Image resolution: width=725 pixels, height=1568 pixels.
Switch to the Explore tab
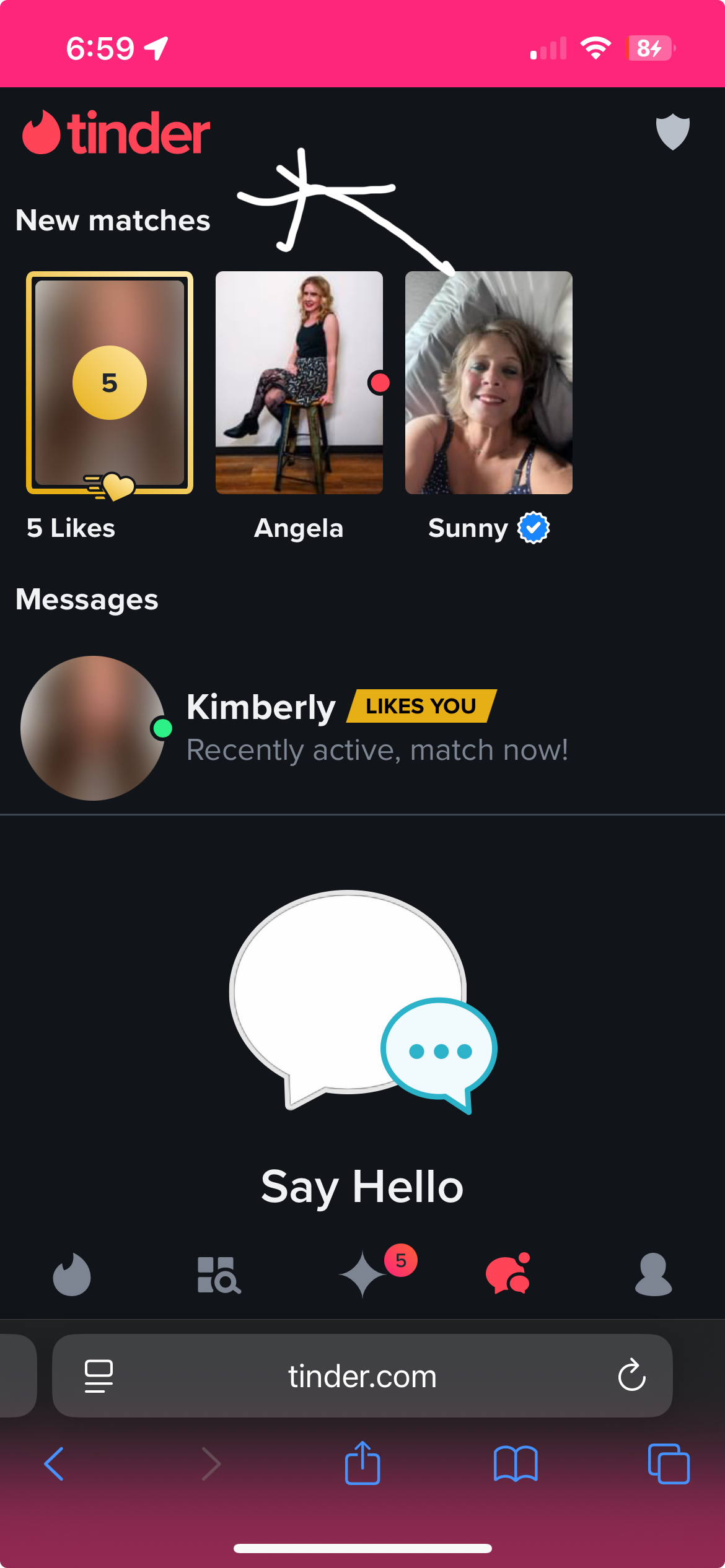pyautogui.click(x=218, y=1275)
